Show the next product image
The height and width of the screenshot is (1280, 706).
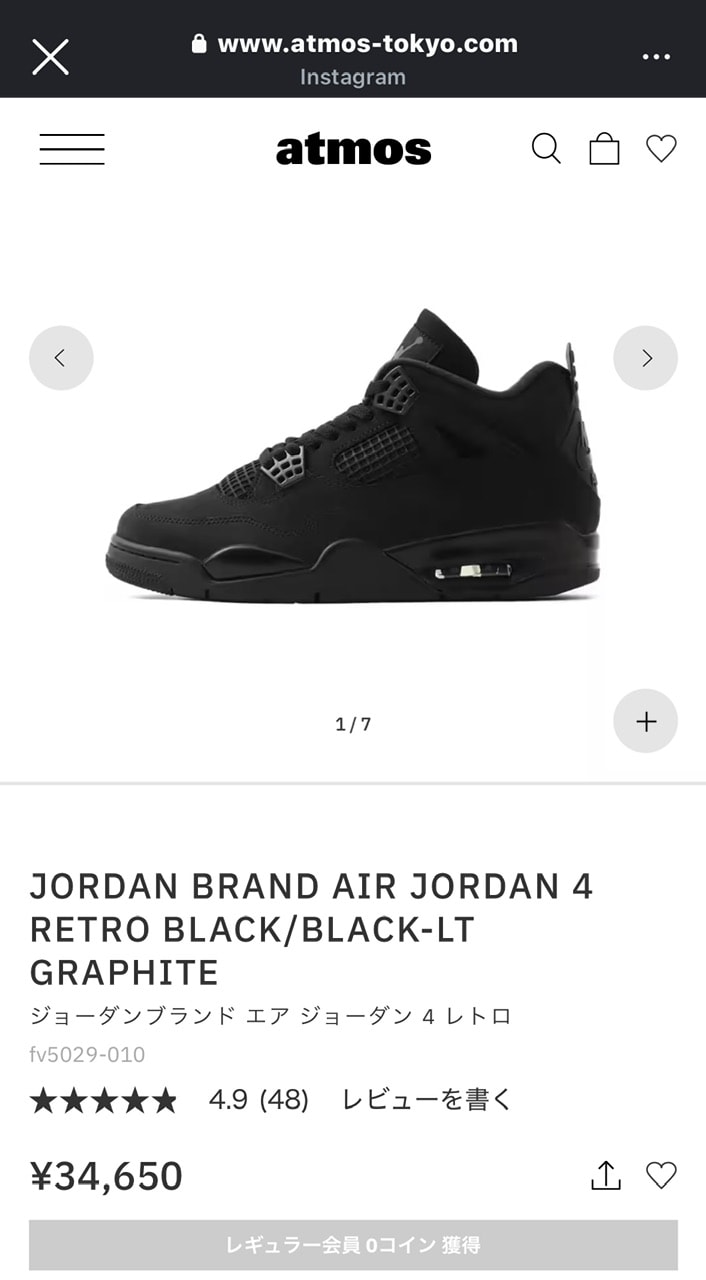[x=645, y=358]
